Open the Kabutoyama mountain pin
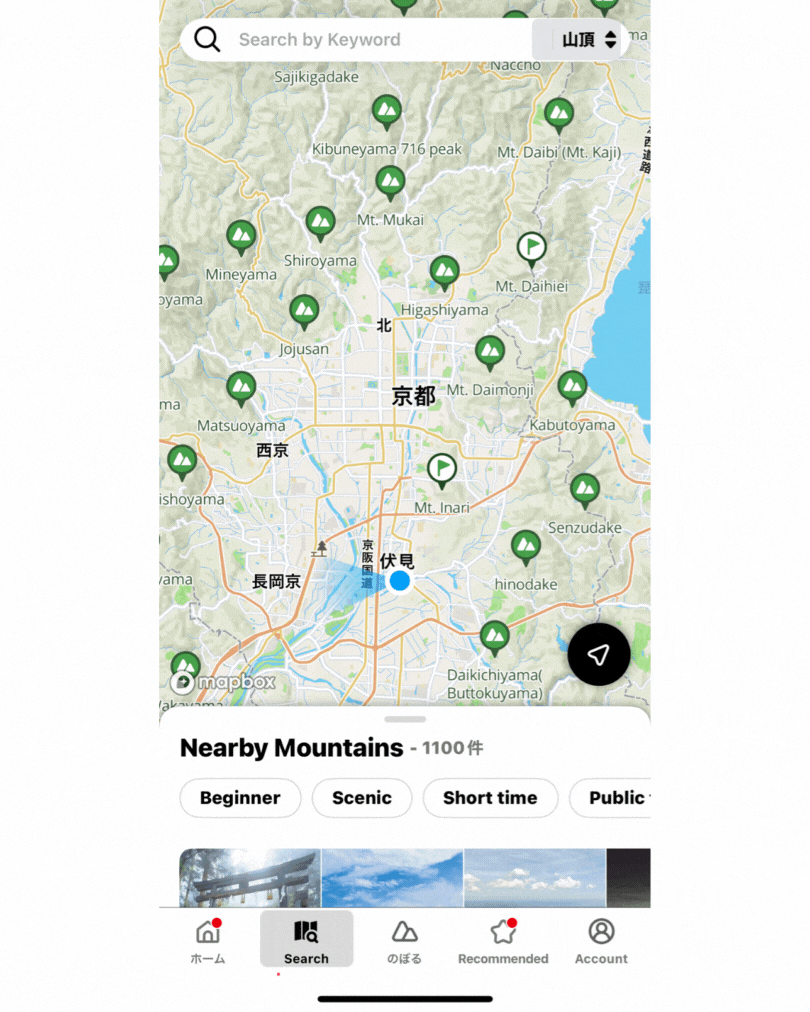Viewport: 810px width, 1012px height. coord(572,387)
